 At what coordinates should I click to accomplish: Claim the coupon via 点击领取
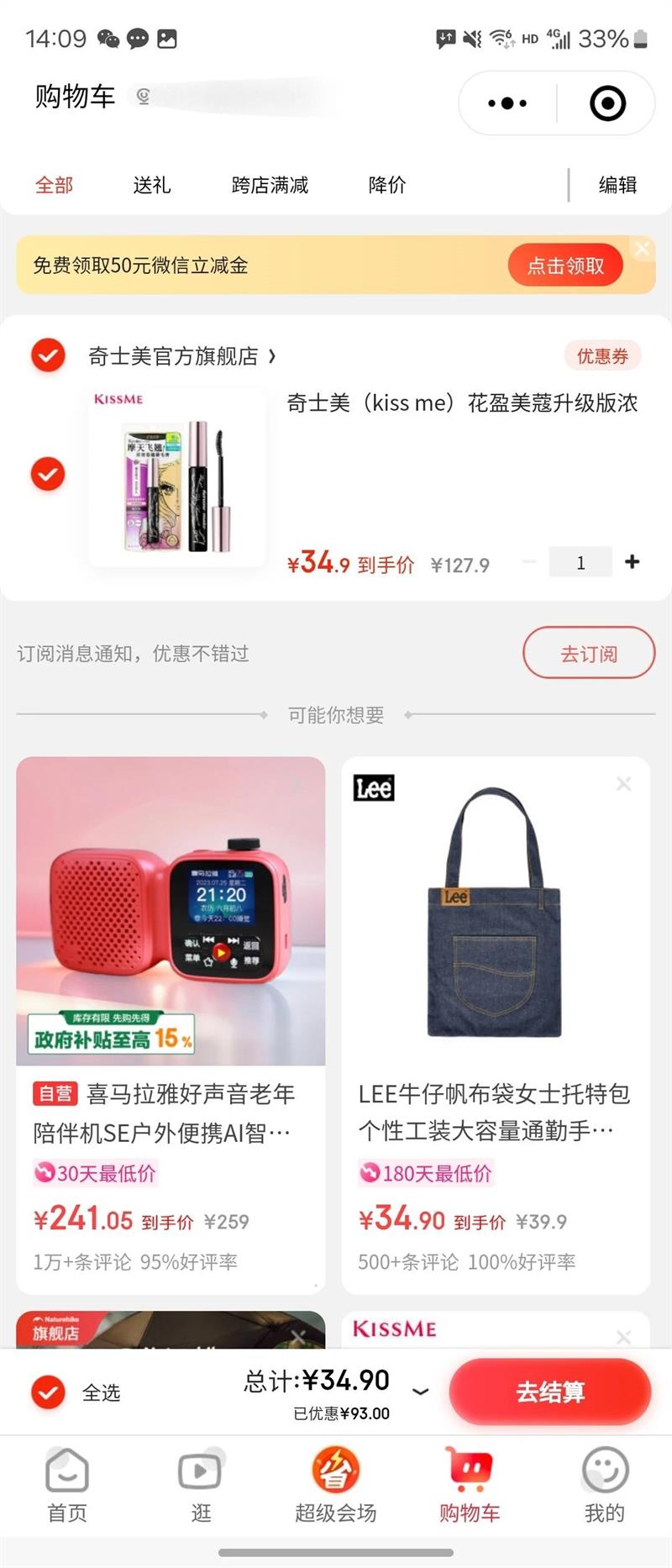tap(565, 266)
